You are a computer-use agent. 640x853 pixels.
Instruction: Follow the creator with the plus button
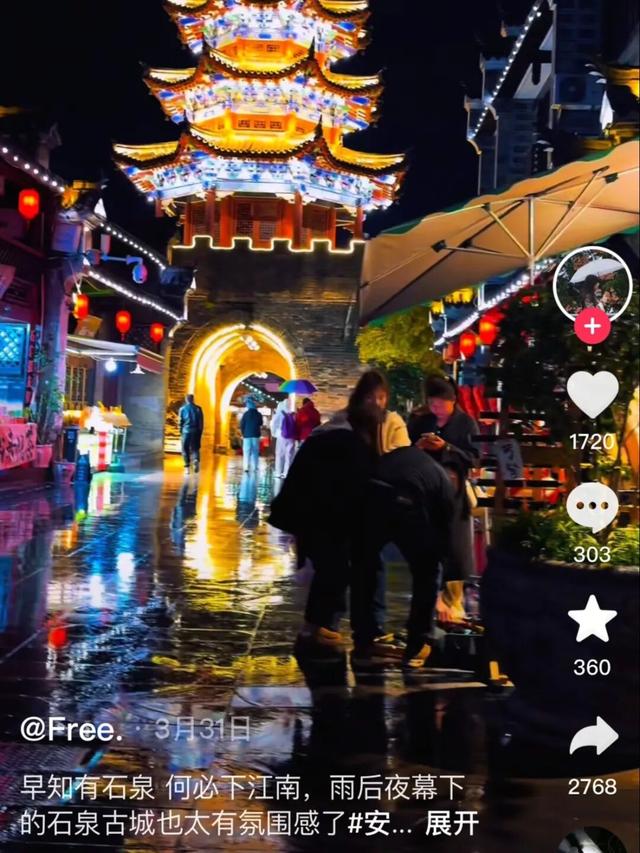(592, 326)
